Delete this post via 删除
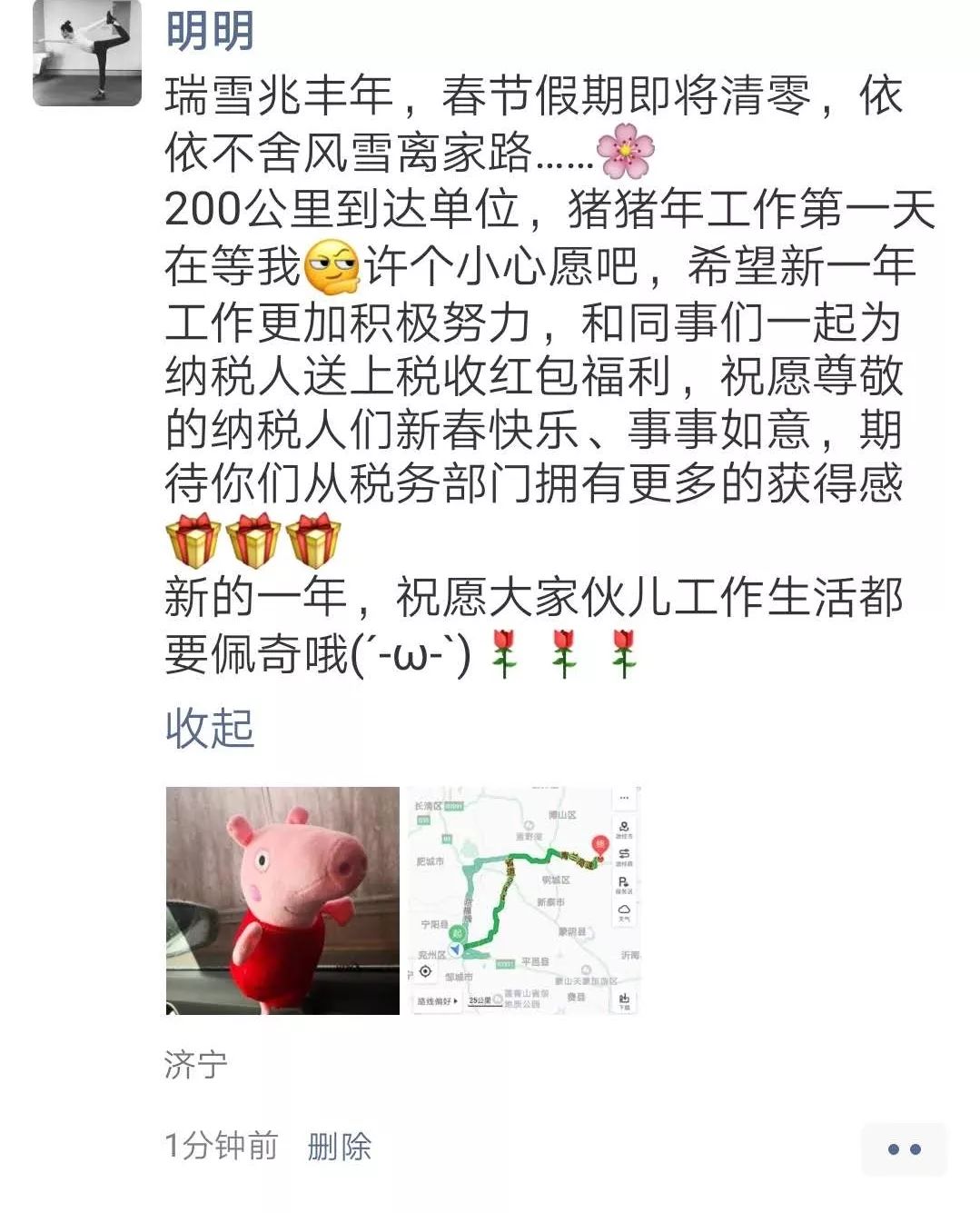The height and width of the screenshot is (1213, 980). (339, 1147)
